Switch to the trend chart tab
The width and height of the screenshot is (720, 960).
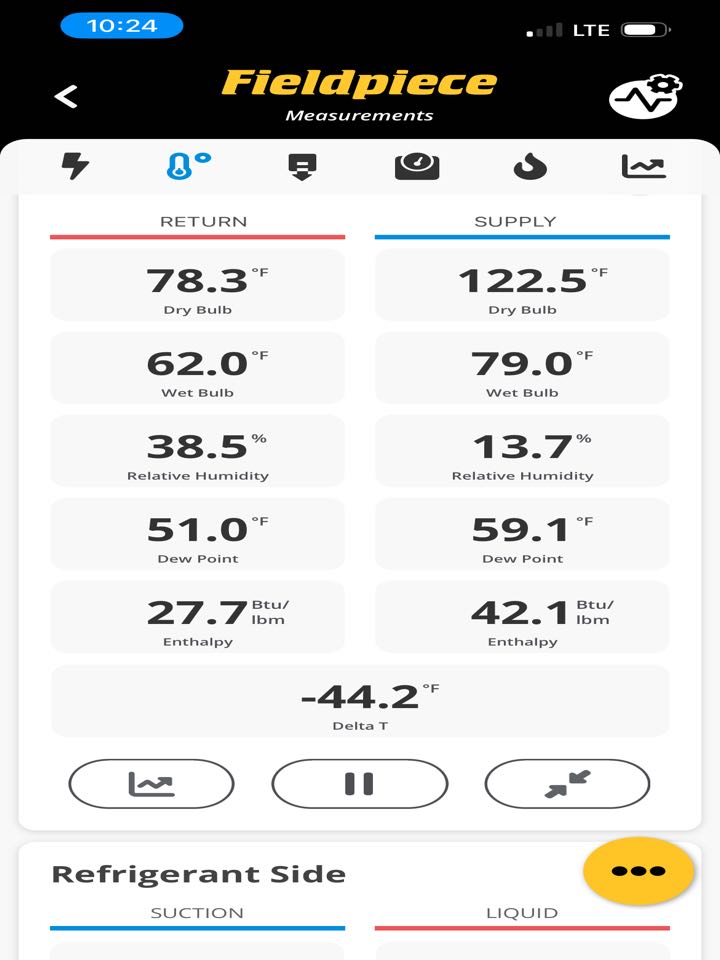pos(643,166)
